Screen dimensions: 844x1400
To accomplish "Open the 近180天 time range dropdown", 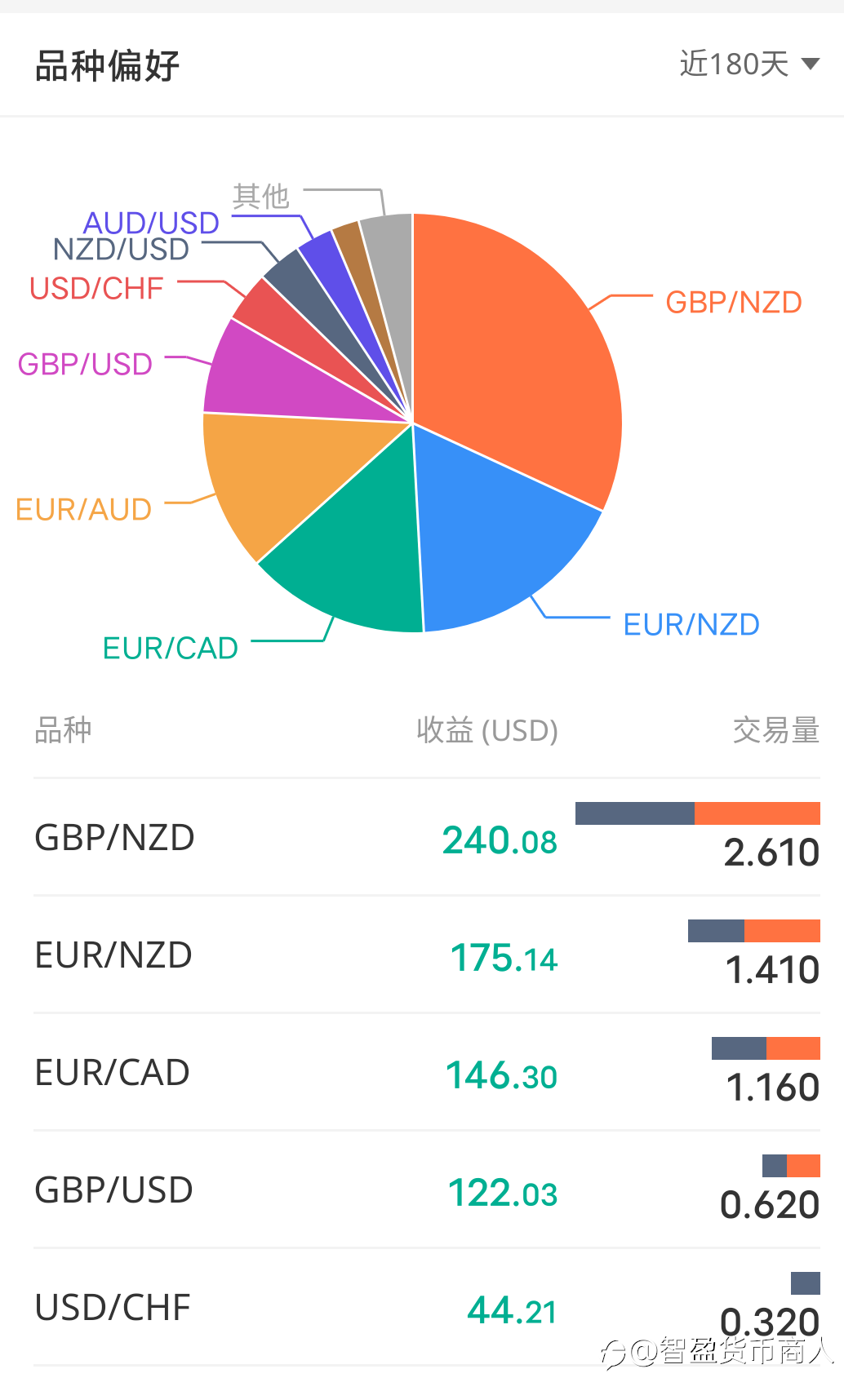I will tap(749, 64).
